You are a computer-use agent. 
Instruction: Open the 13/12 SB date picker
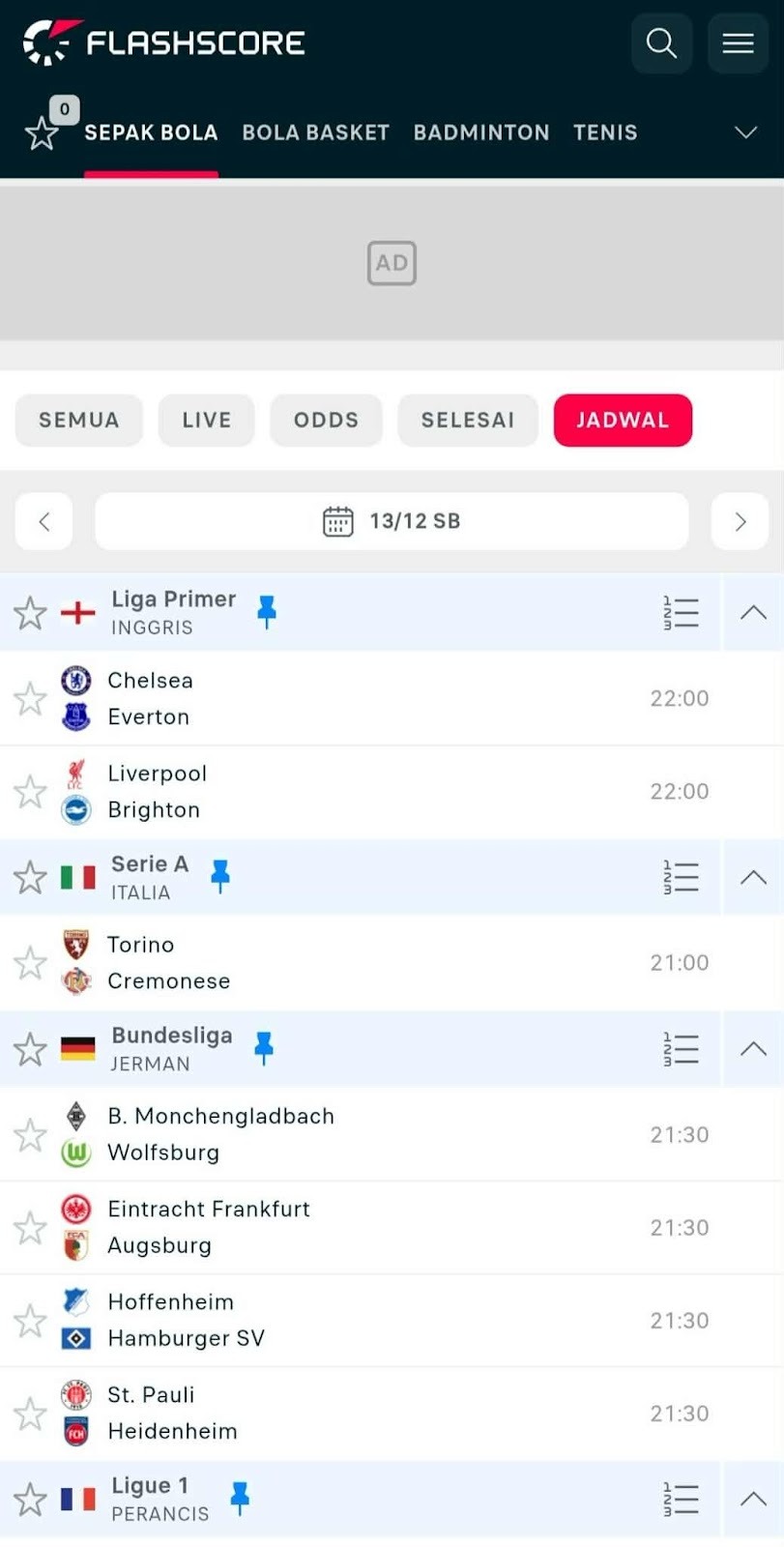point(392,522)
